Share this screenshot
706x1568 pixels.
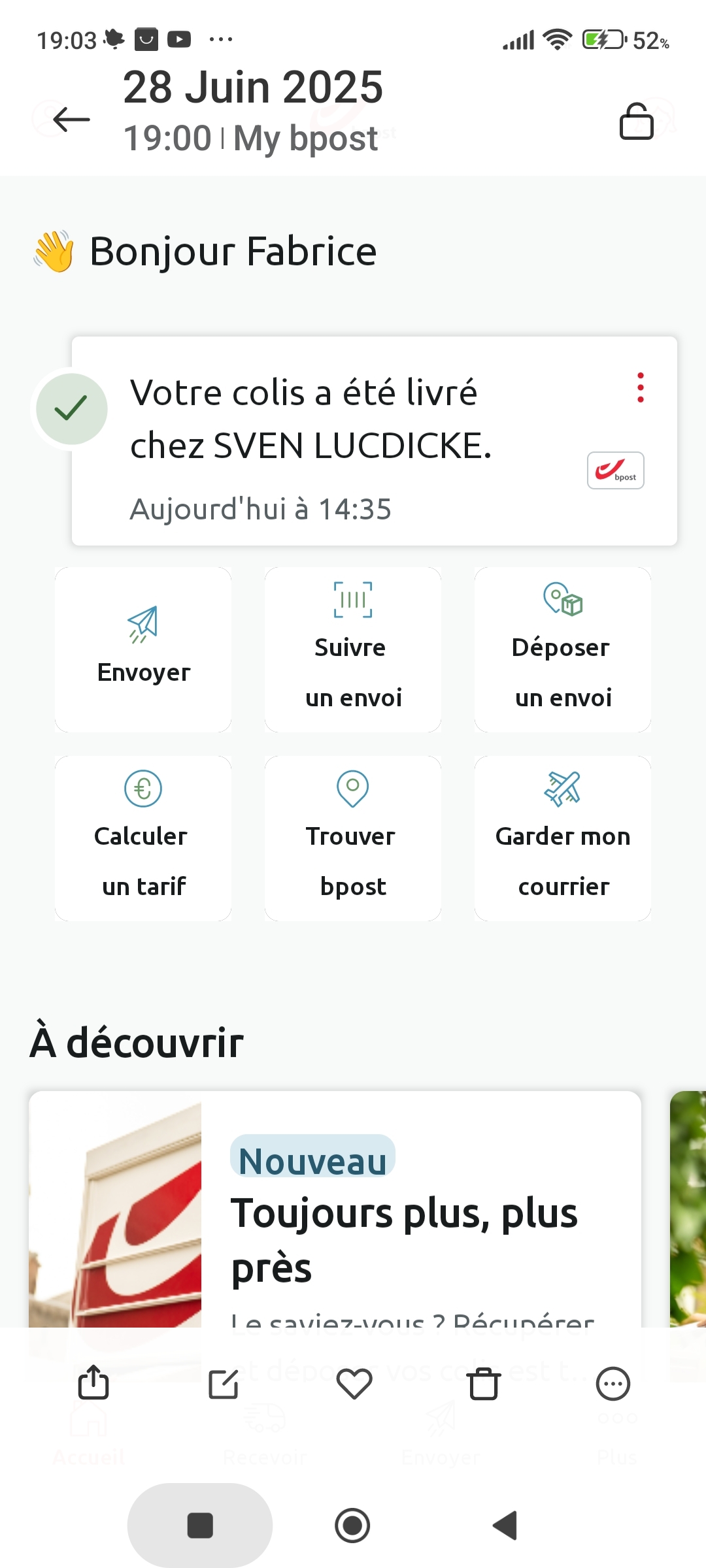tap(93, 1382)
